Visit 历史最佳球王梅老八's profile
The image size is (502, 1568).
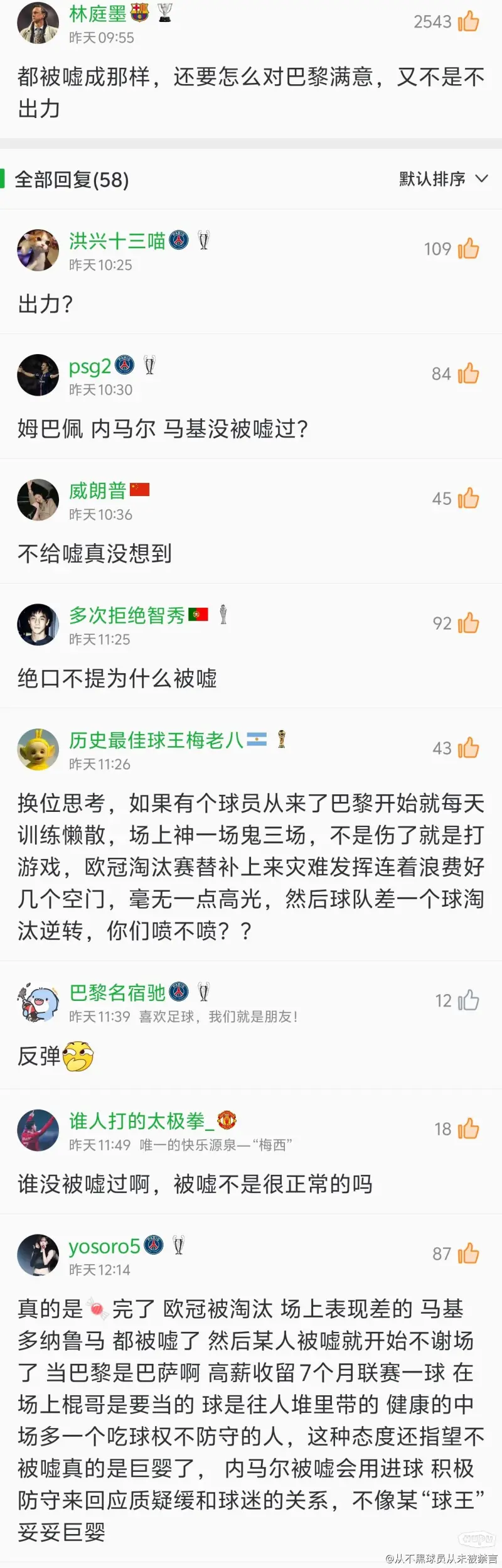click(x=38, y=749)
